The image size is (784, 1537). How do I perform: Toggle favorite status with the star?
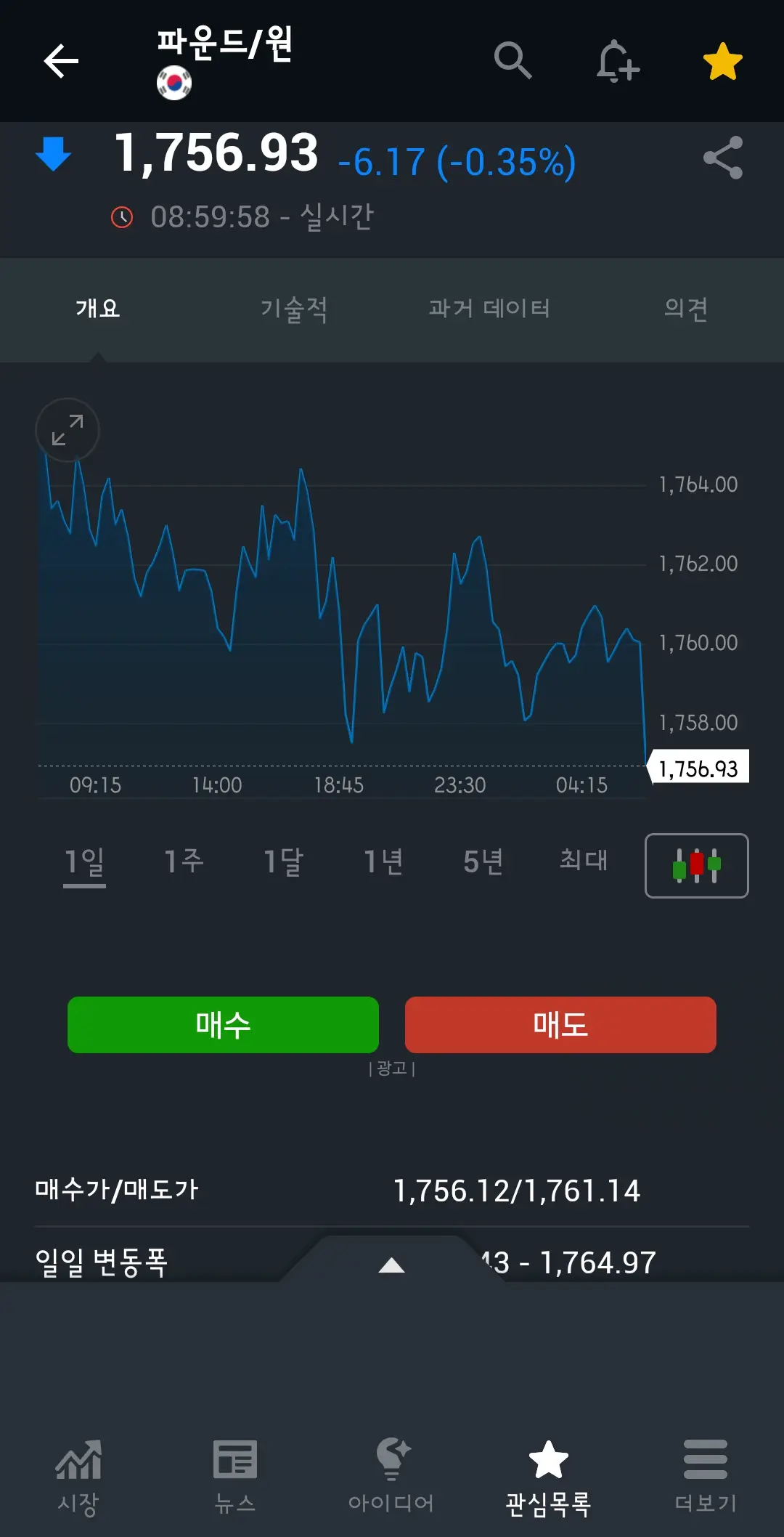pos(722,62)
